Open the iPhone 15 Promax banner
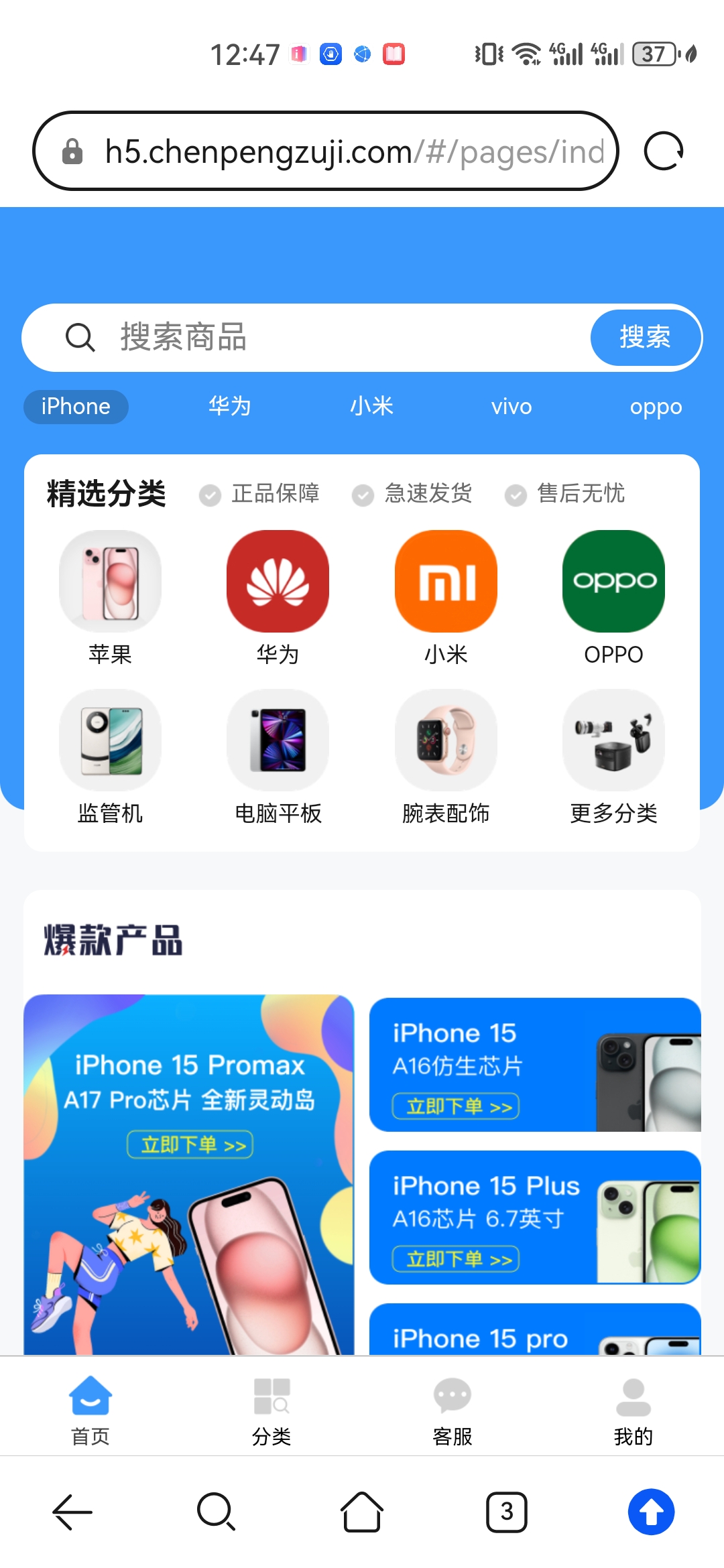Screen dimensions: 724x1568 [189, 1175]
